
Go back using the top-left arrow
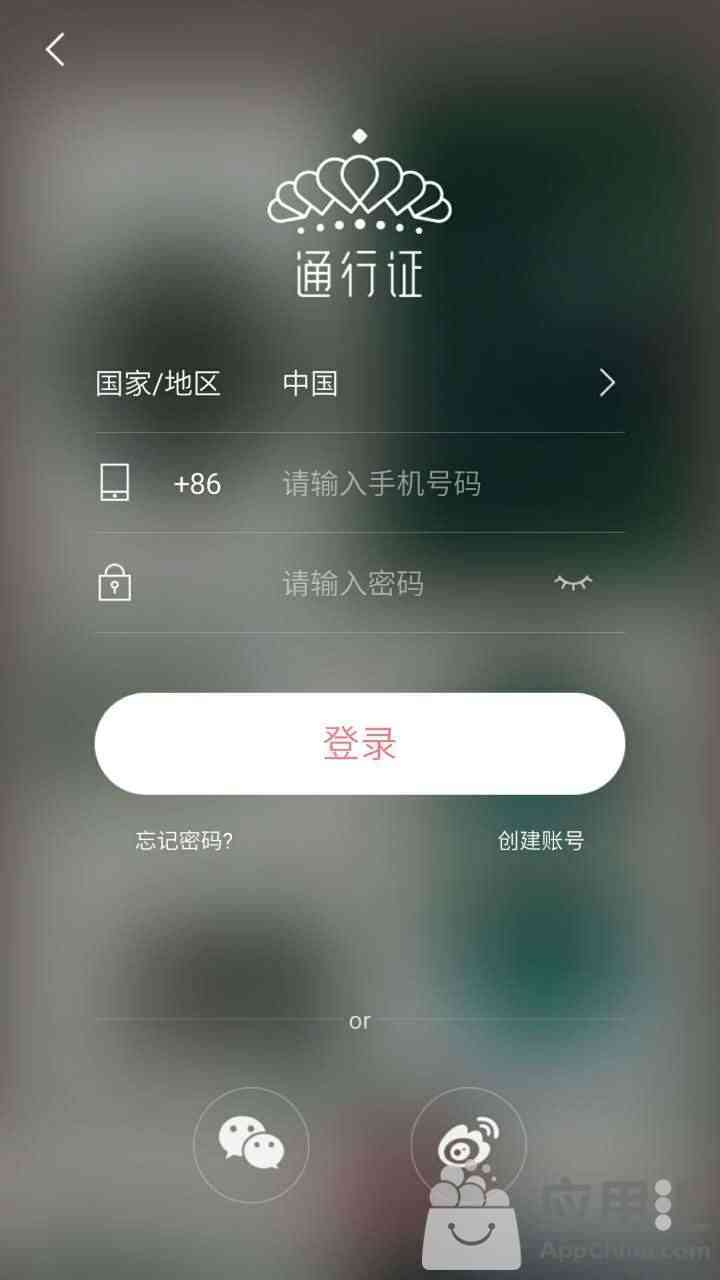tap(55, 49)
